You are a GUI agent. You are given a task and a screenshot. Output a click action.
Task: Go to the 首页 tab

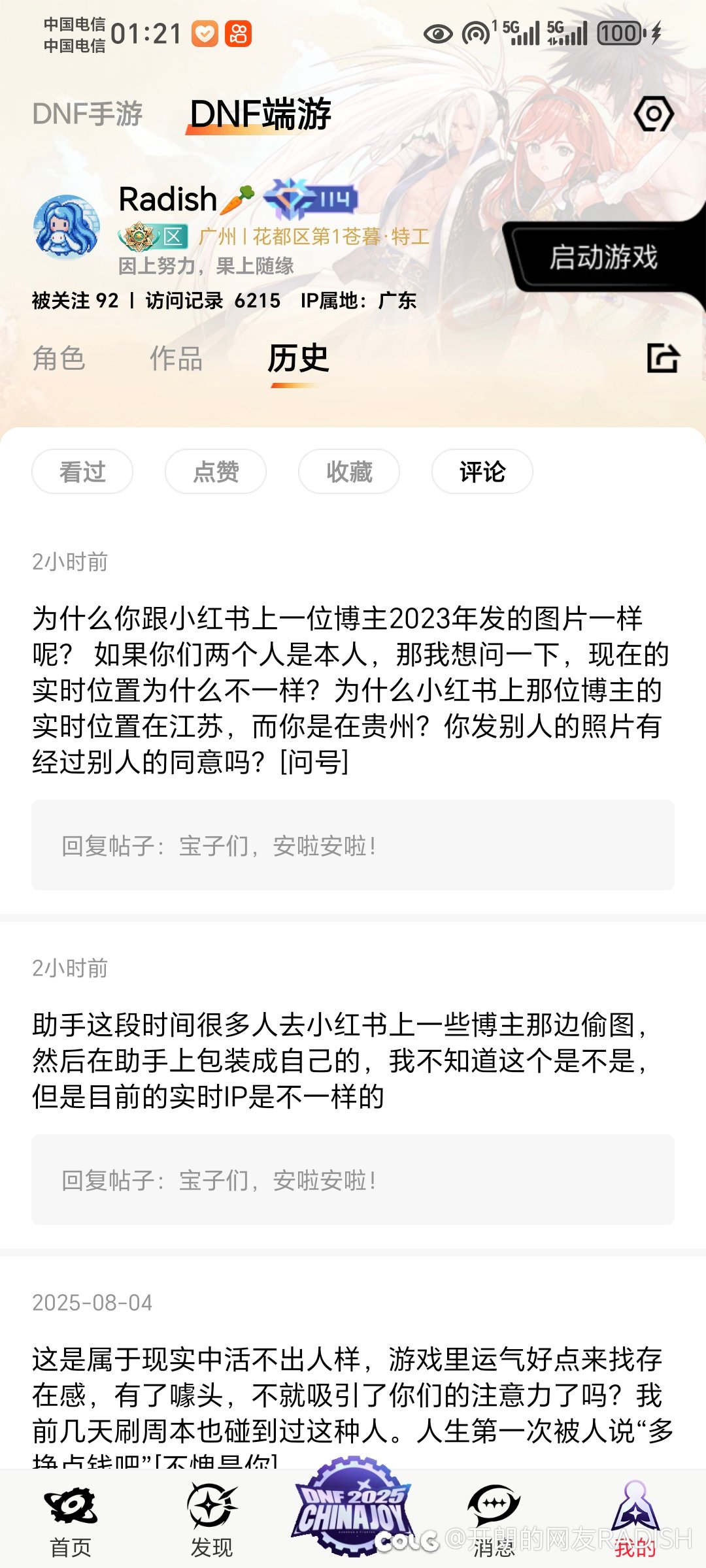pos(71,1521)
